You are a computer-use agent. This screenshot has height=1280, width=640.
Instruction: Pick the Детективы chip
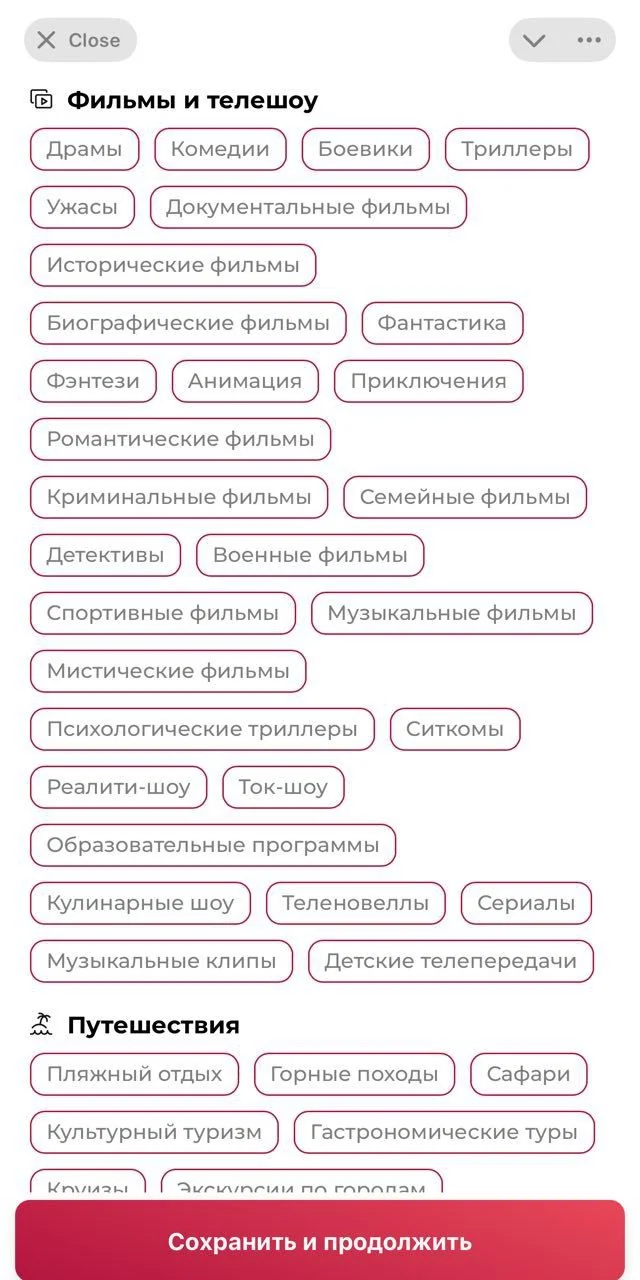click(x=105, y=555)
